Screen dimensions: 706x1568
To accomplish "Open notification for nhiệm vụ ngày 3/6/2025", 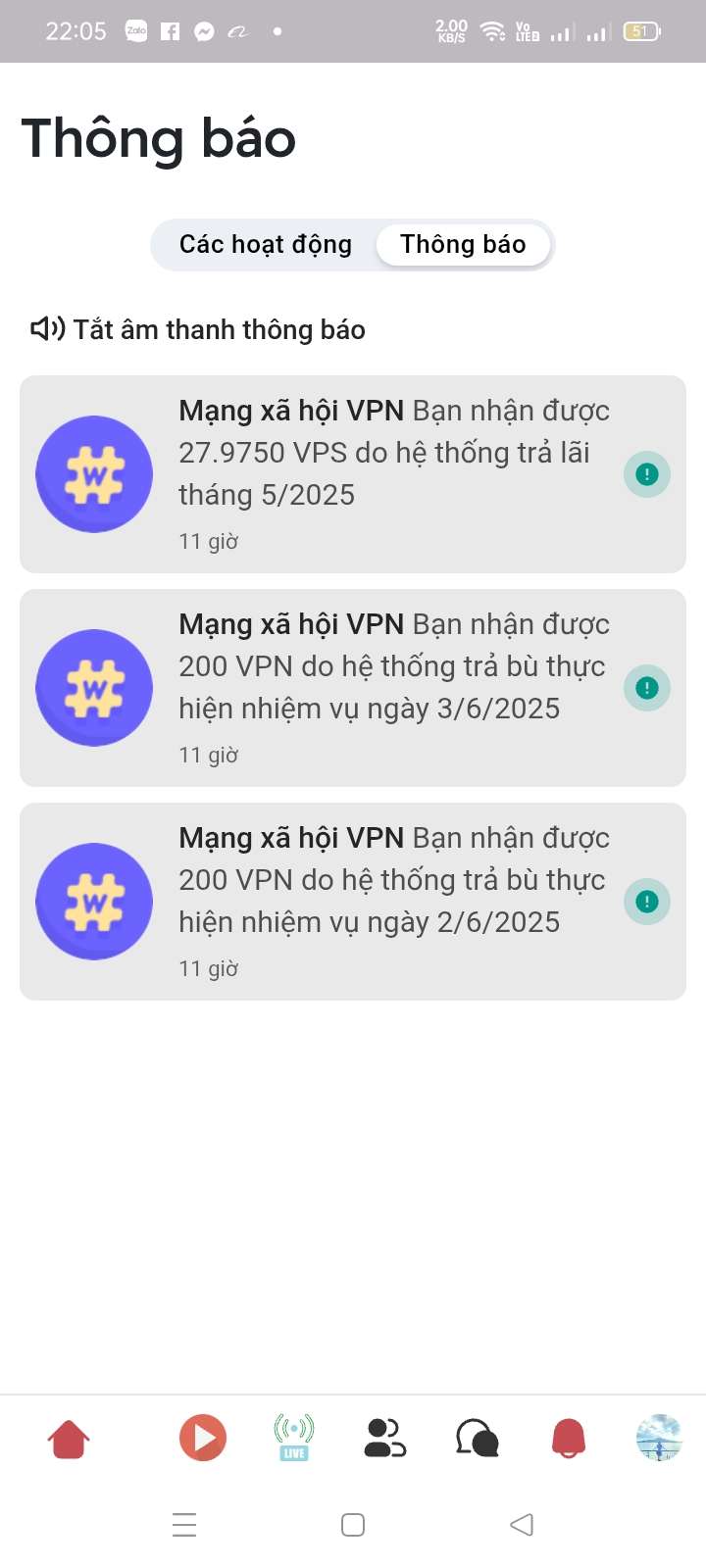I will click(x=392, y=687).
